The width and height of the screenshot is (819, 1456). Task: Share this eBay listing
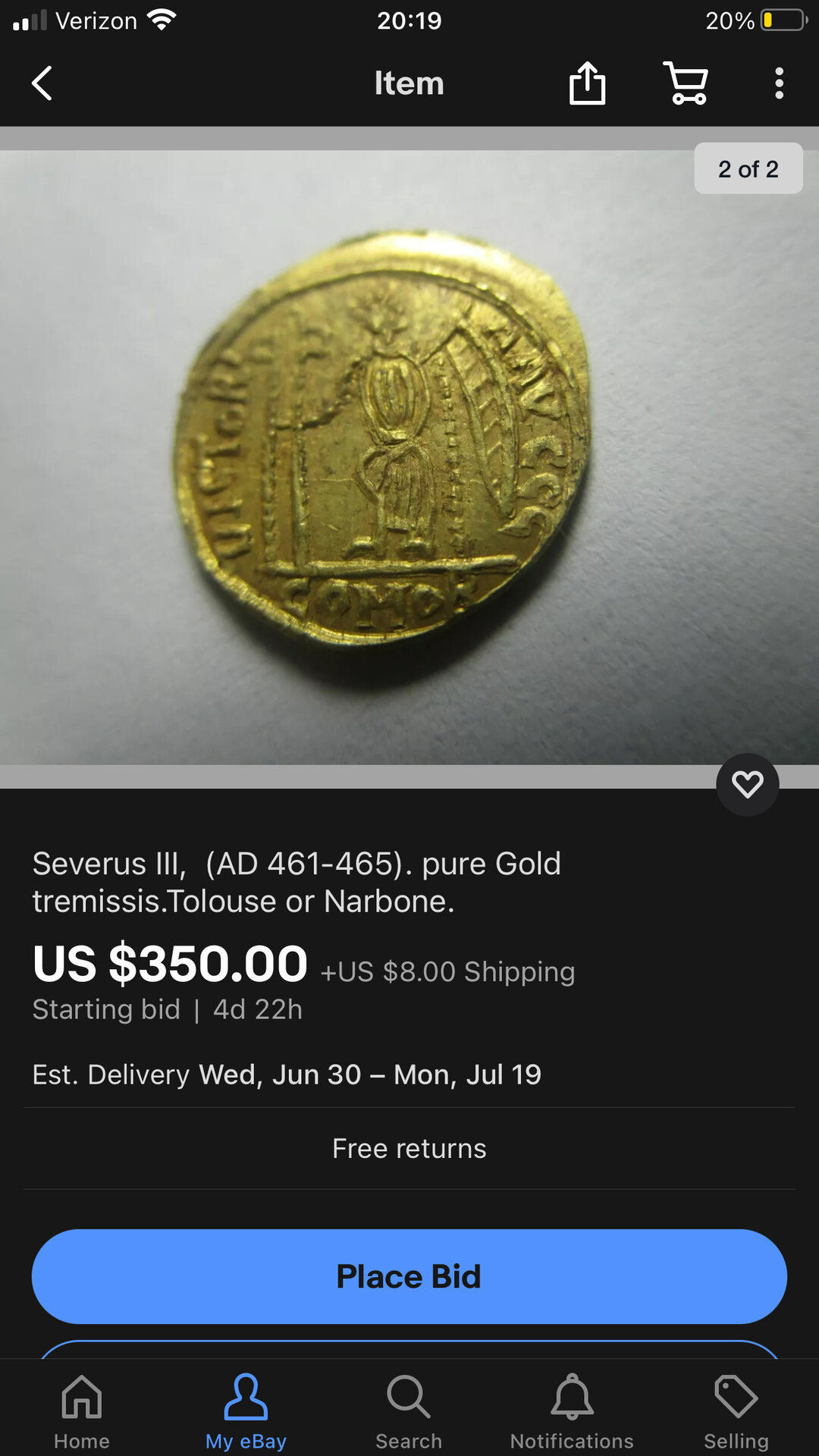[x=587, y=83]
